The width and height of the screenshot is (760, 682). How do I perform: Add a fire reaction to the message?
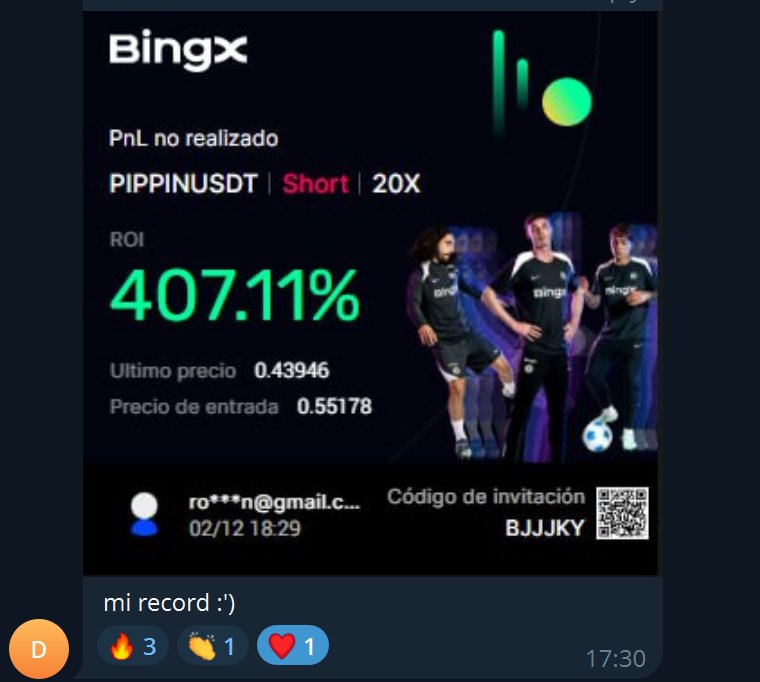pyautogui.click(x=132, y=647)
